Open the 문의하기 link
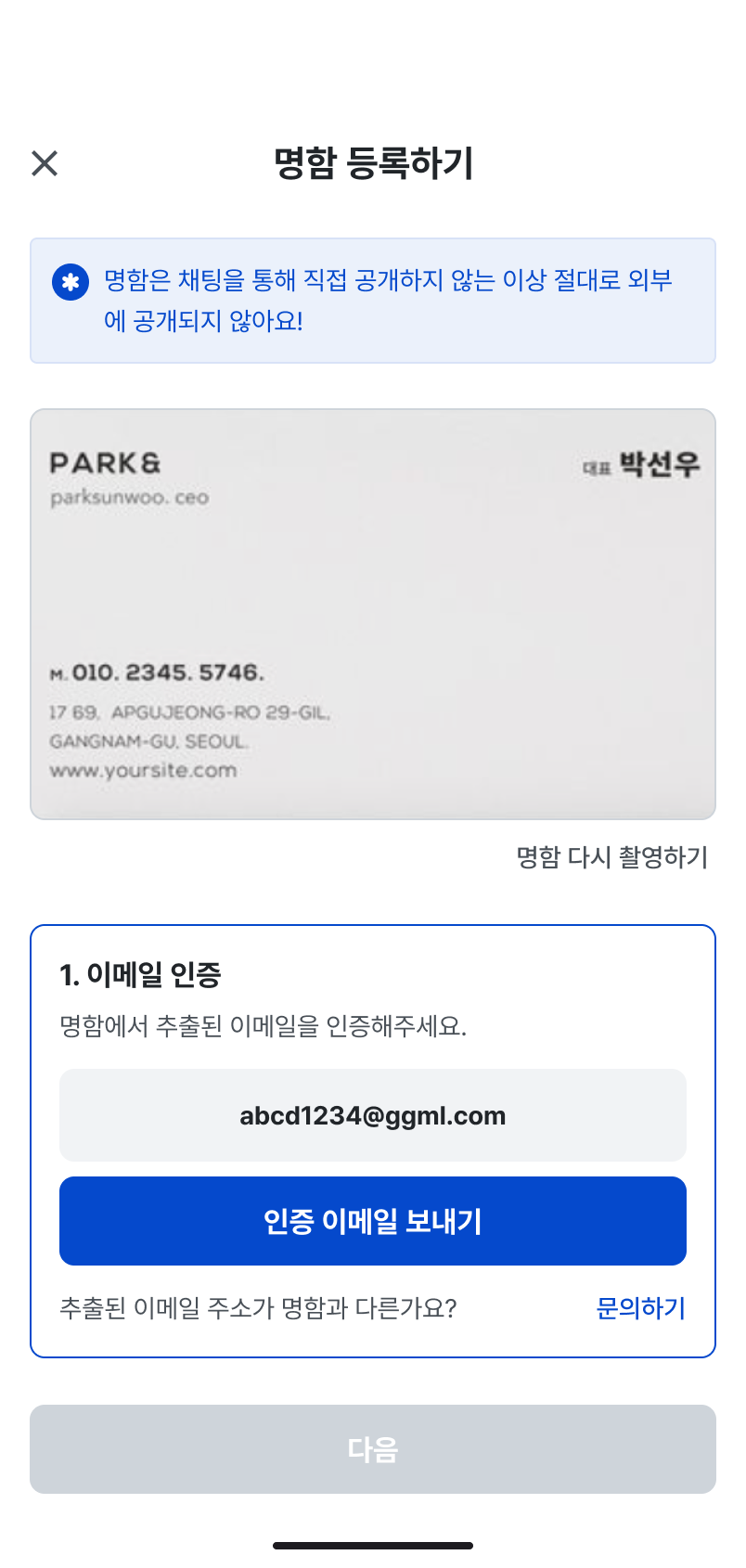The width and height of the screenshot is (746, 1568). coord(640,1308)
